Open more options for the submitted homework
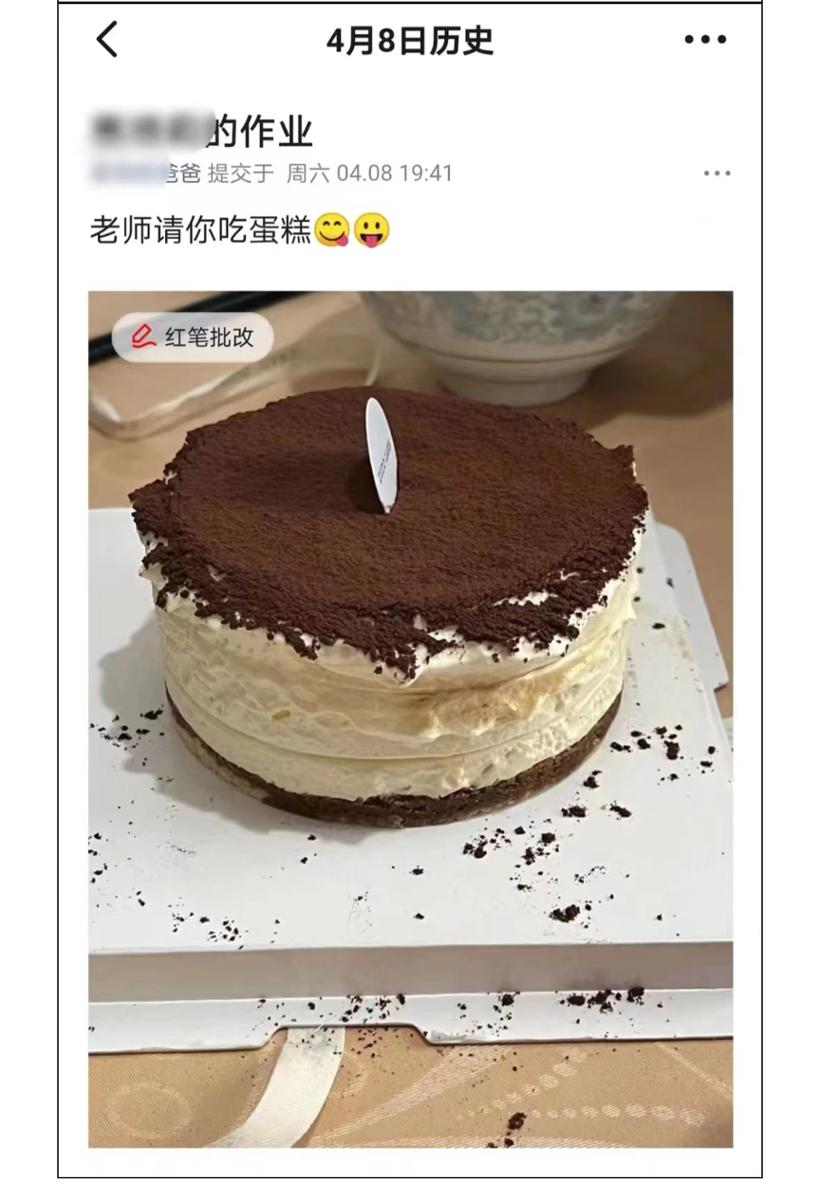 coord(716,174)
